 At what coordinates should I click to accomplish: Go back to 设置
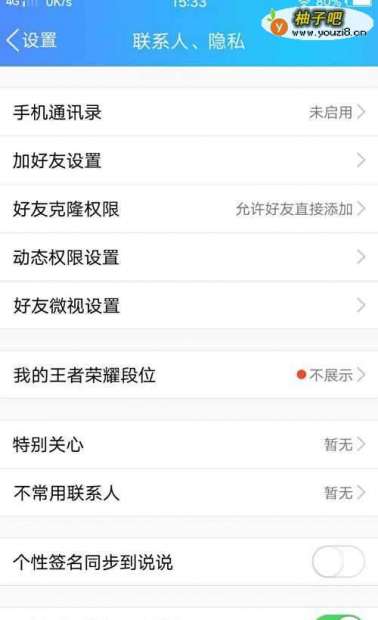click(x=32, y=41)
